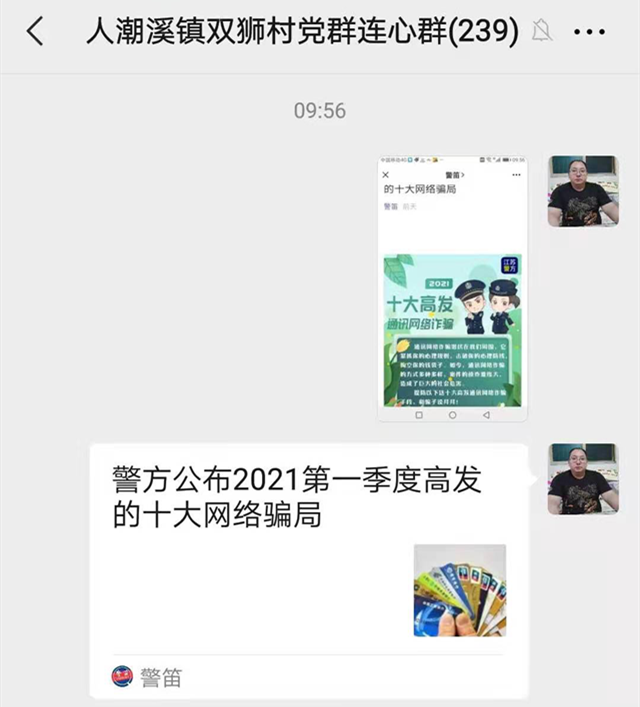
Task: Open the shared screenshot image message
Action: click(x=451, y=288)
